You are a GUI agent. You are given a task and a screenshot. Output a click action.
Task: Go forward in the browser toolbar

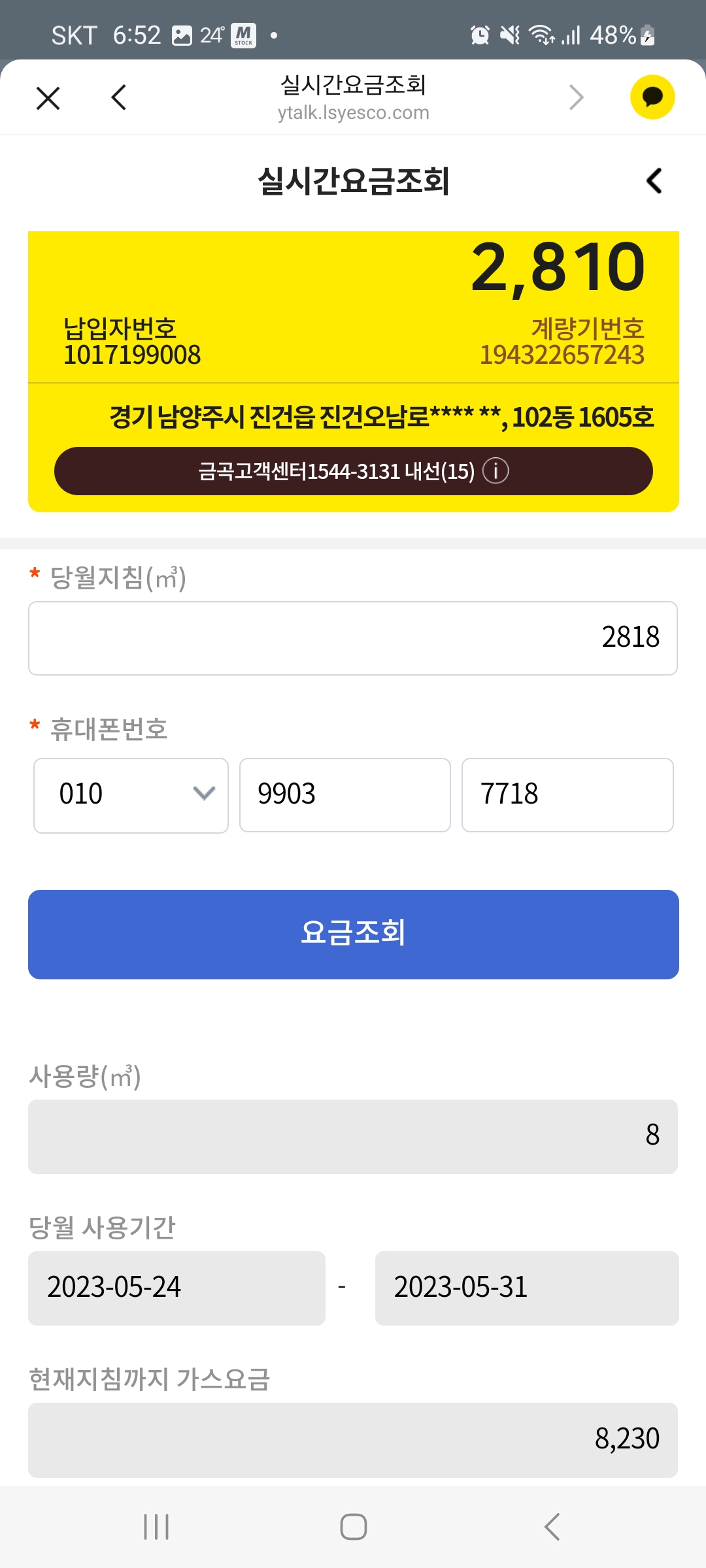(576, 98)
